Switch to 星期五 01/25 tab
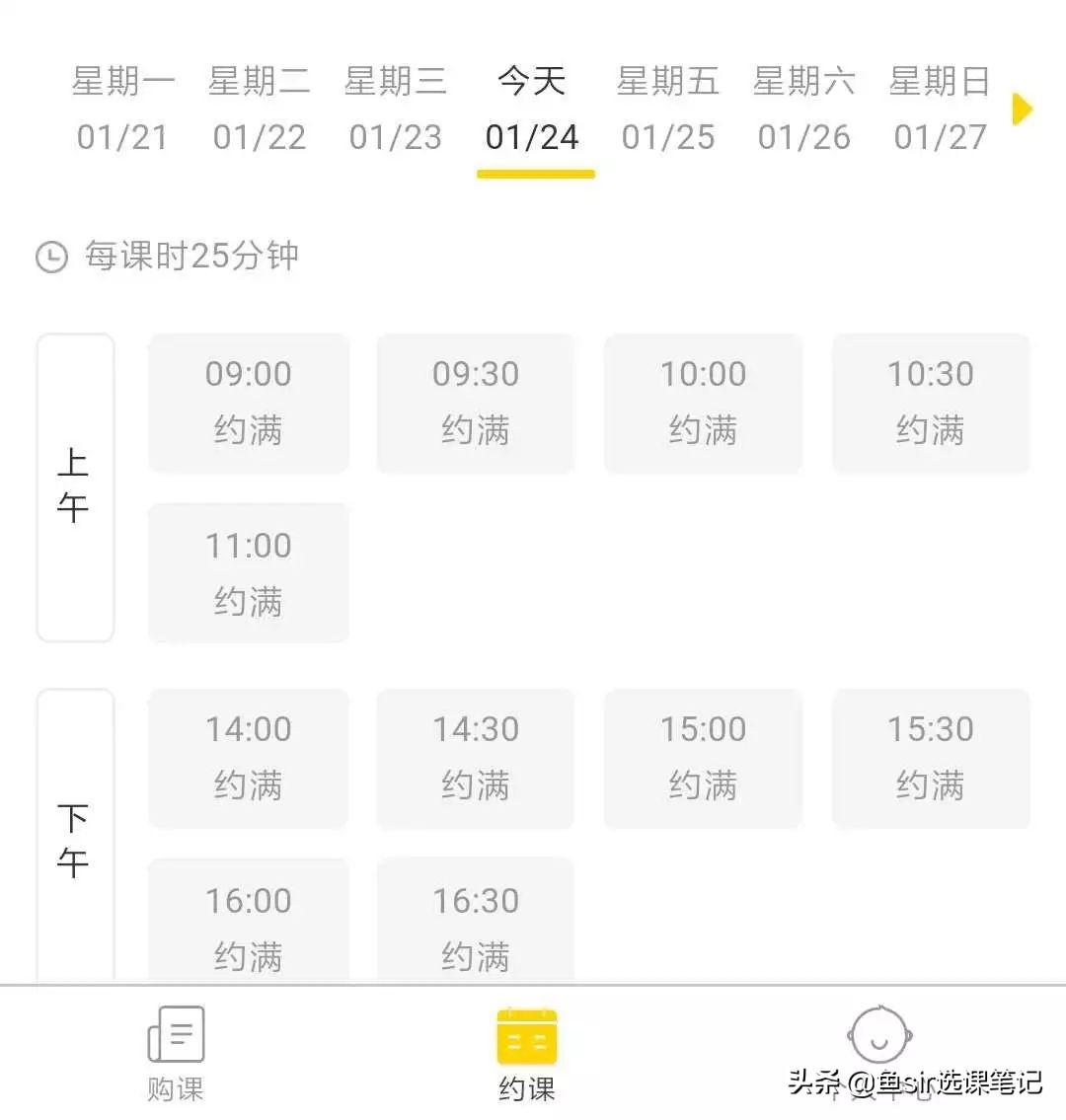Viewport: 1066px width, 1120px height. pos(668,109)
